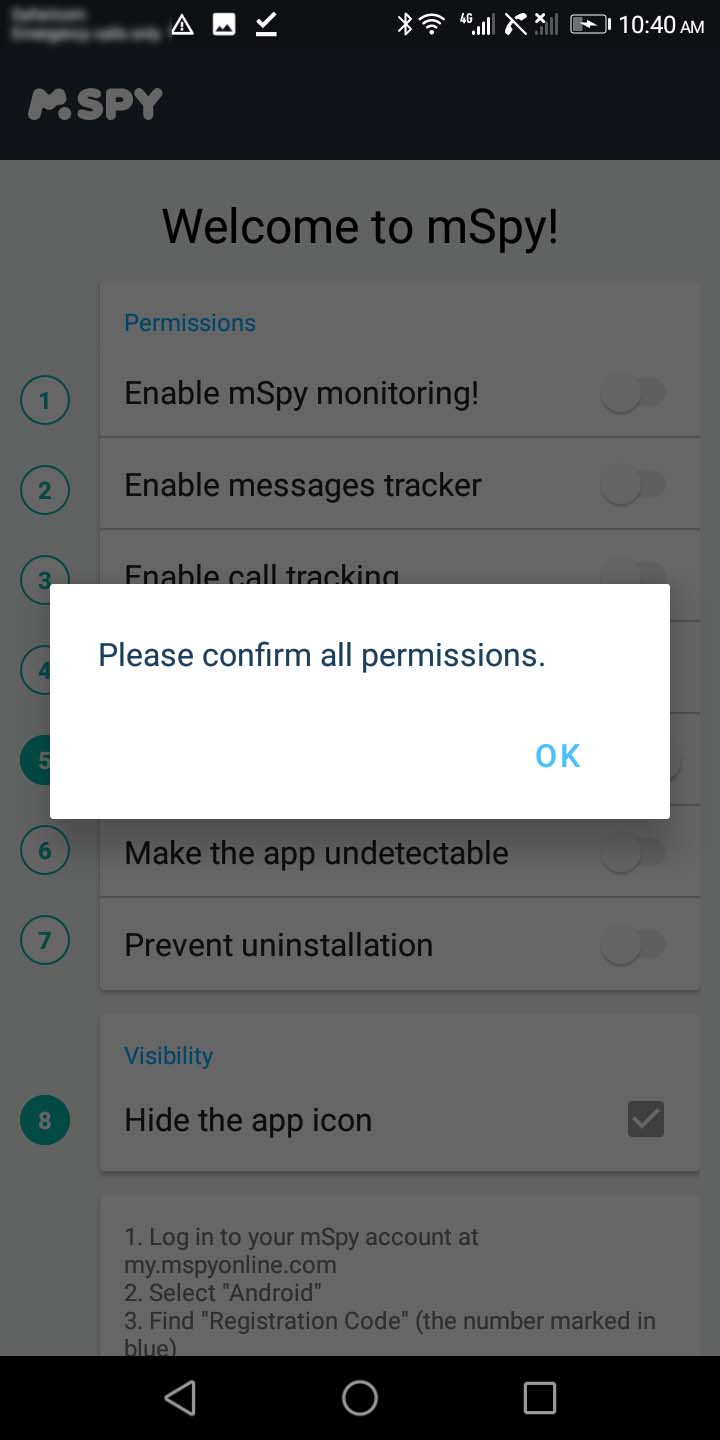
Task: Confirm the dialog with OK
Action: tap(557, 756)
